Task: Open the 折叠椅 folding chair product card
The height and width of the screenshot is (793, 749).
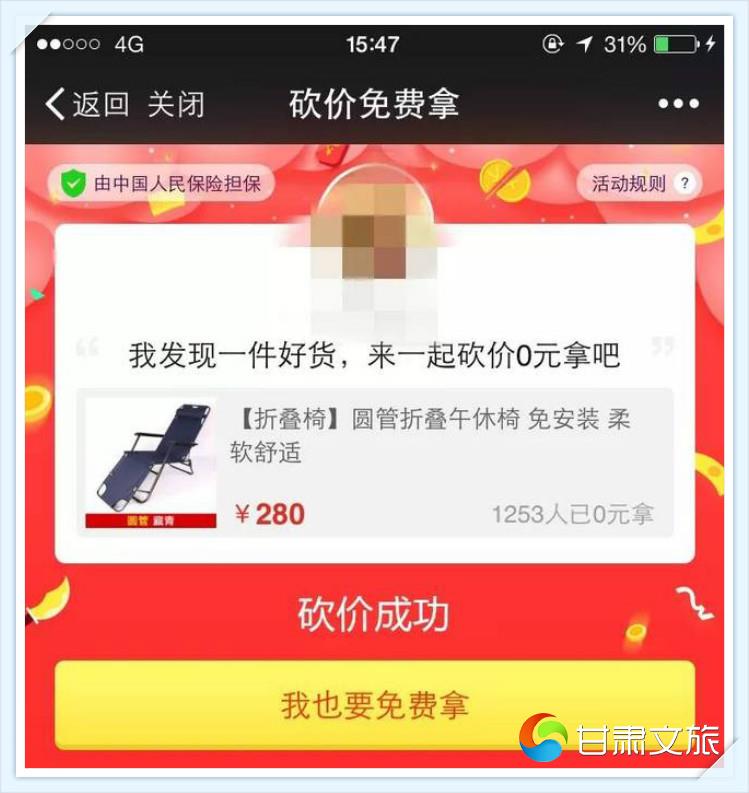Action: tap(374, 464)
